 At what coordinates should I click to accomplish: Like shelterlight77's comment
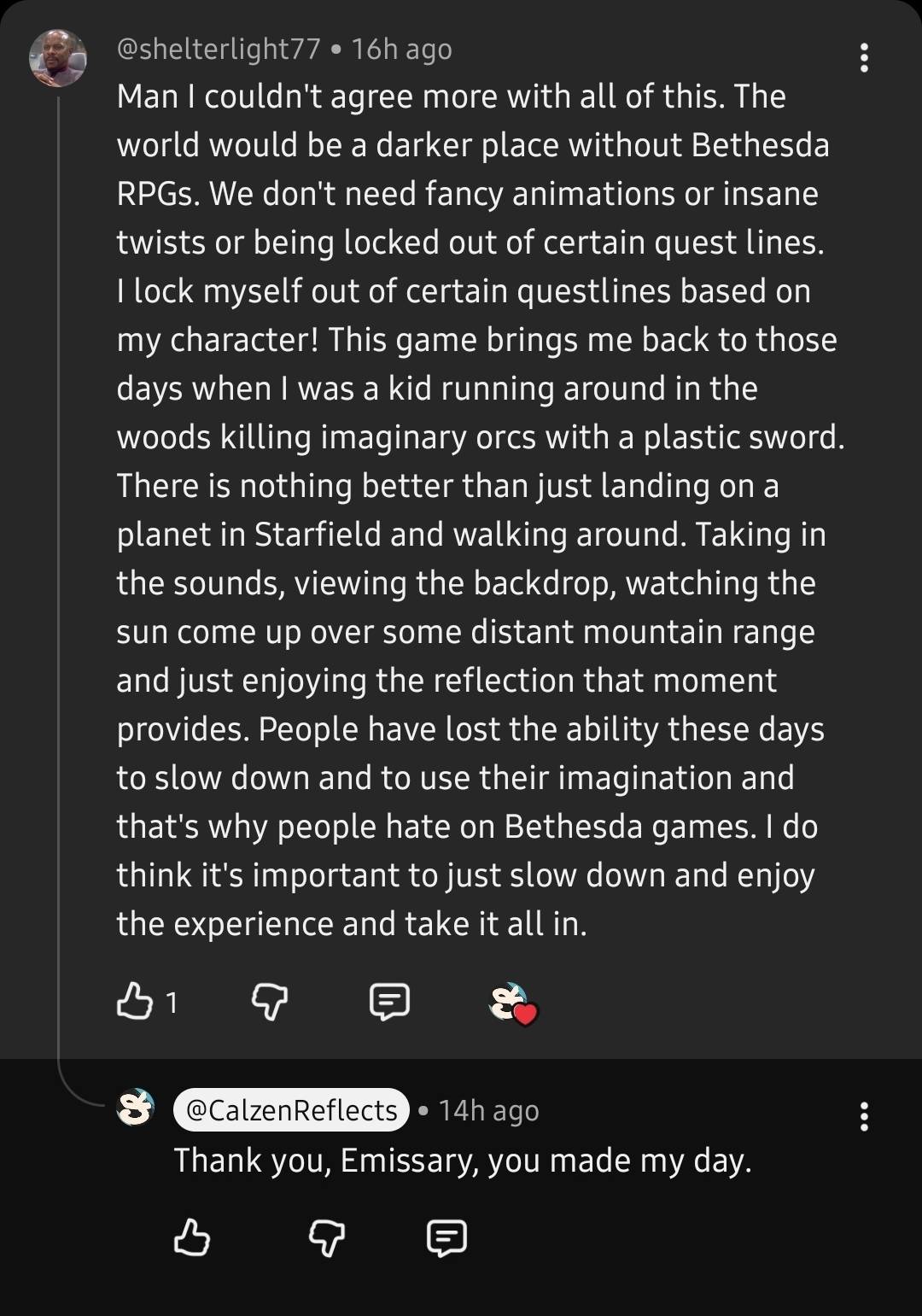134,1001
